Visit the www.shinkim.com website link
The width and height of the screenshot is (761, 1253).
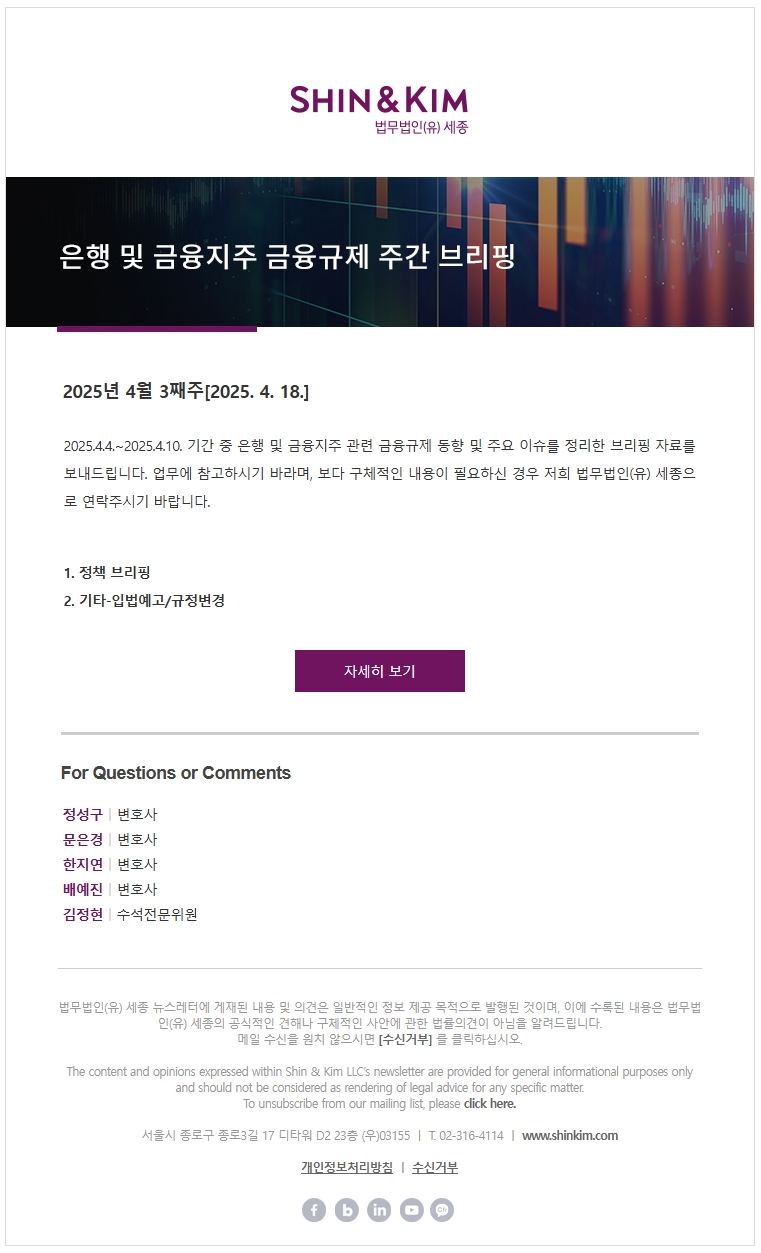coord(570,1136)
